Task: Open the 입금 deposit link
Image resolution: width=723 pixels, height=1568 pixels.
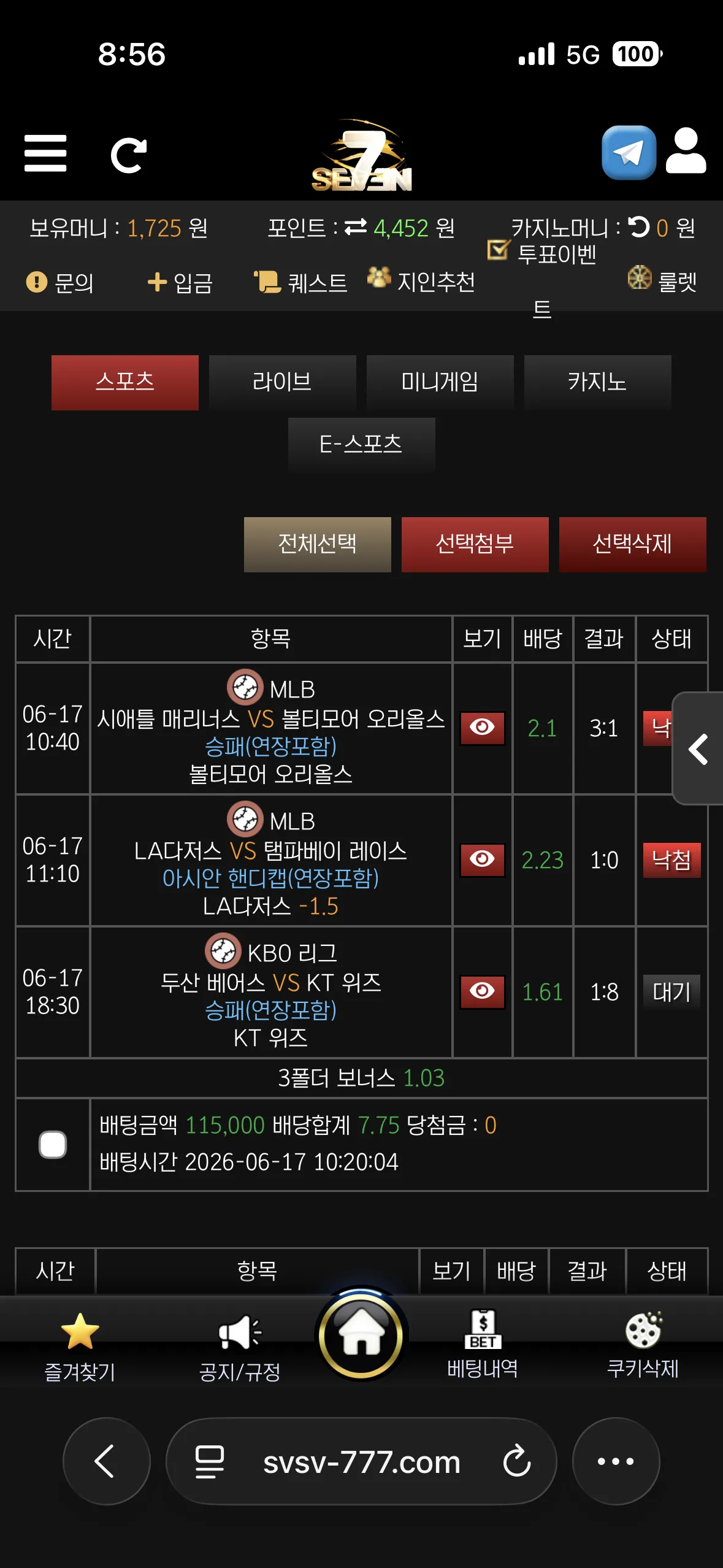Action: (180, 283)
